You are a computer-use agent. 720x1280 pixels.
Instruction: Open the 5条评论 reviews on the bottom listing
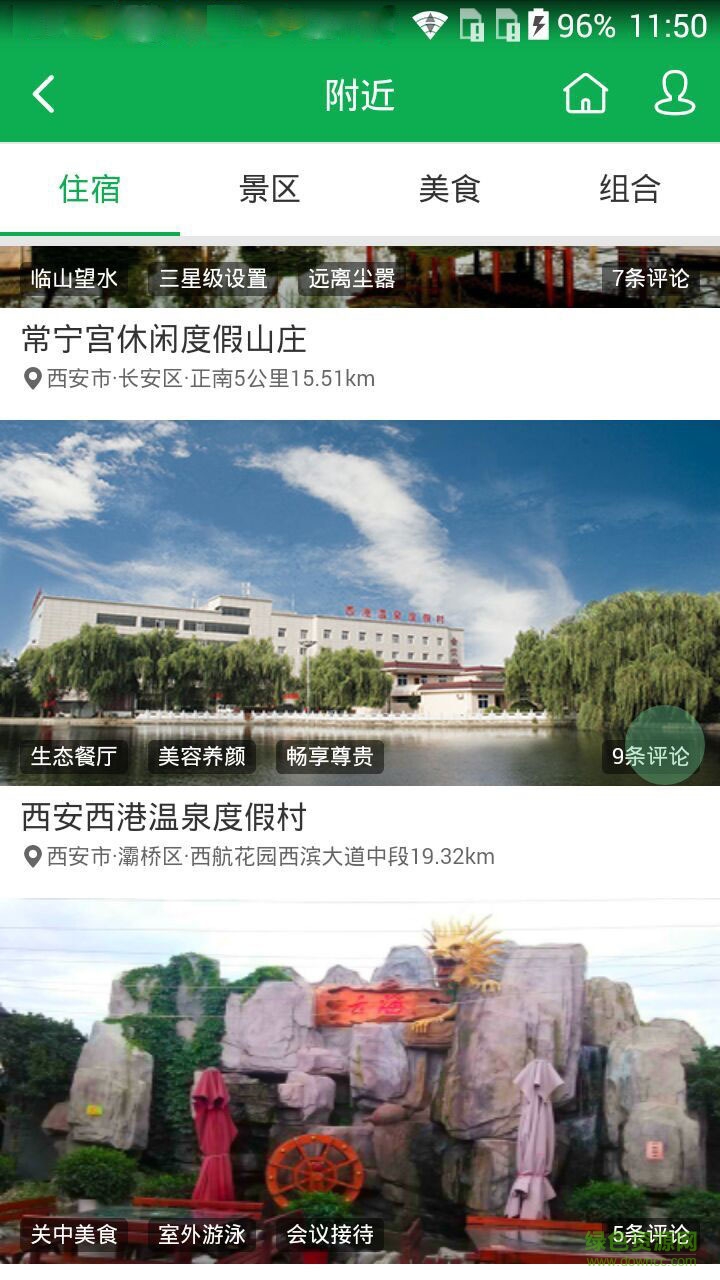pos(652,1235)
